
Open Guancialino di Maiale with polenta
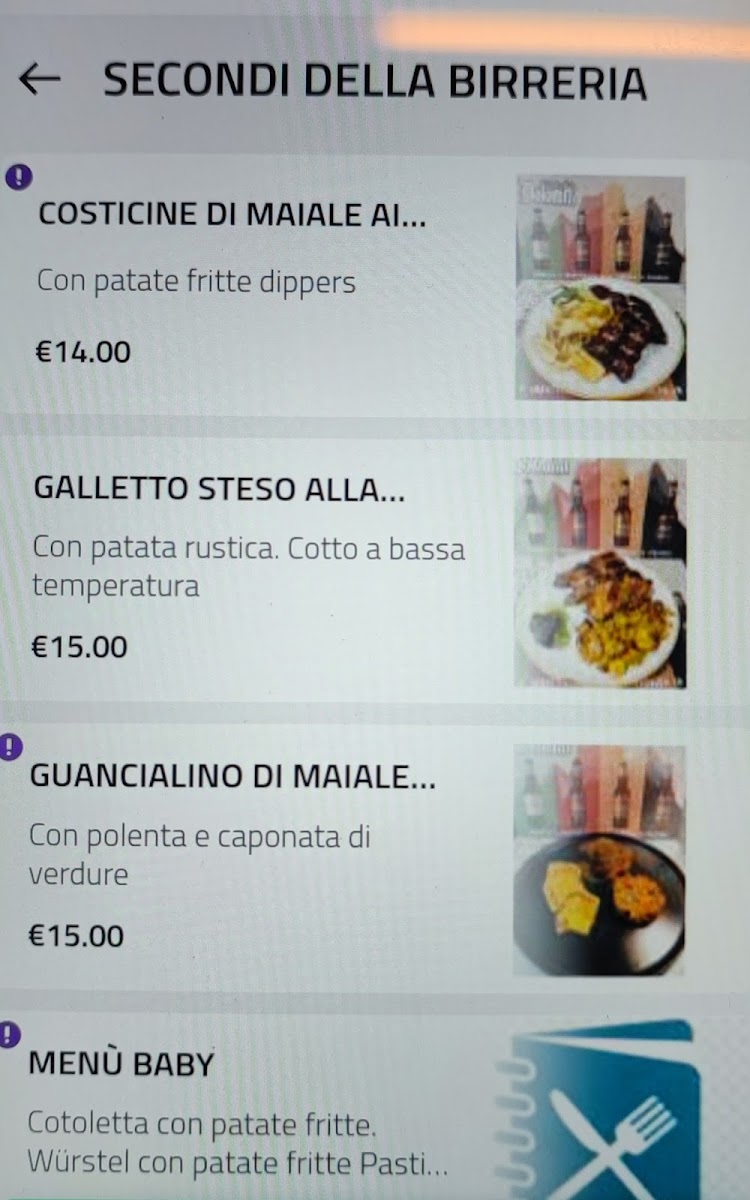tap(234, 777)
